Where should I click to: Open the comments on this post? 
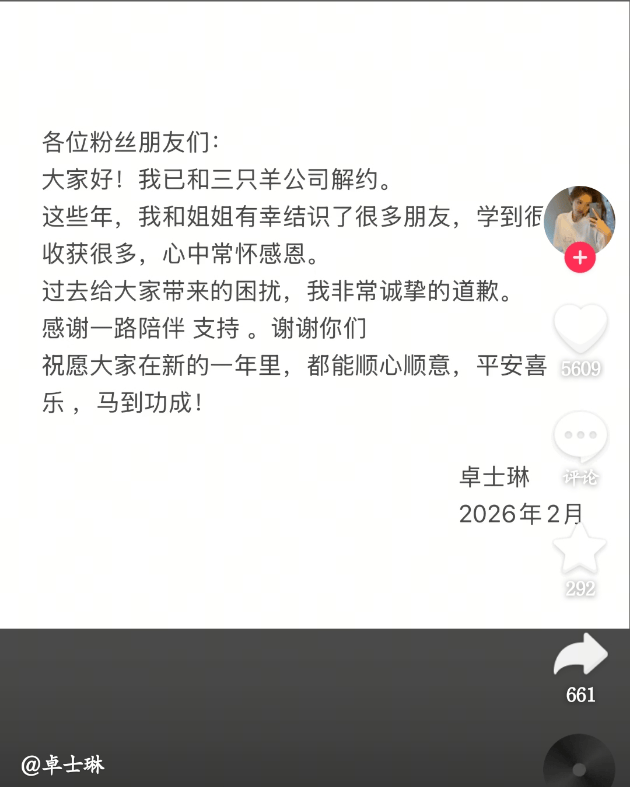coord(580,438)
